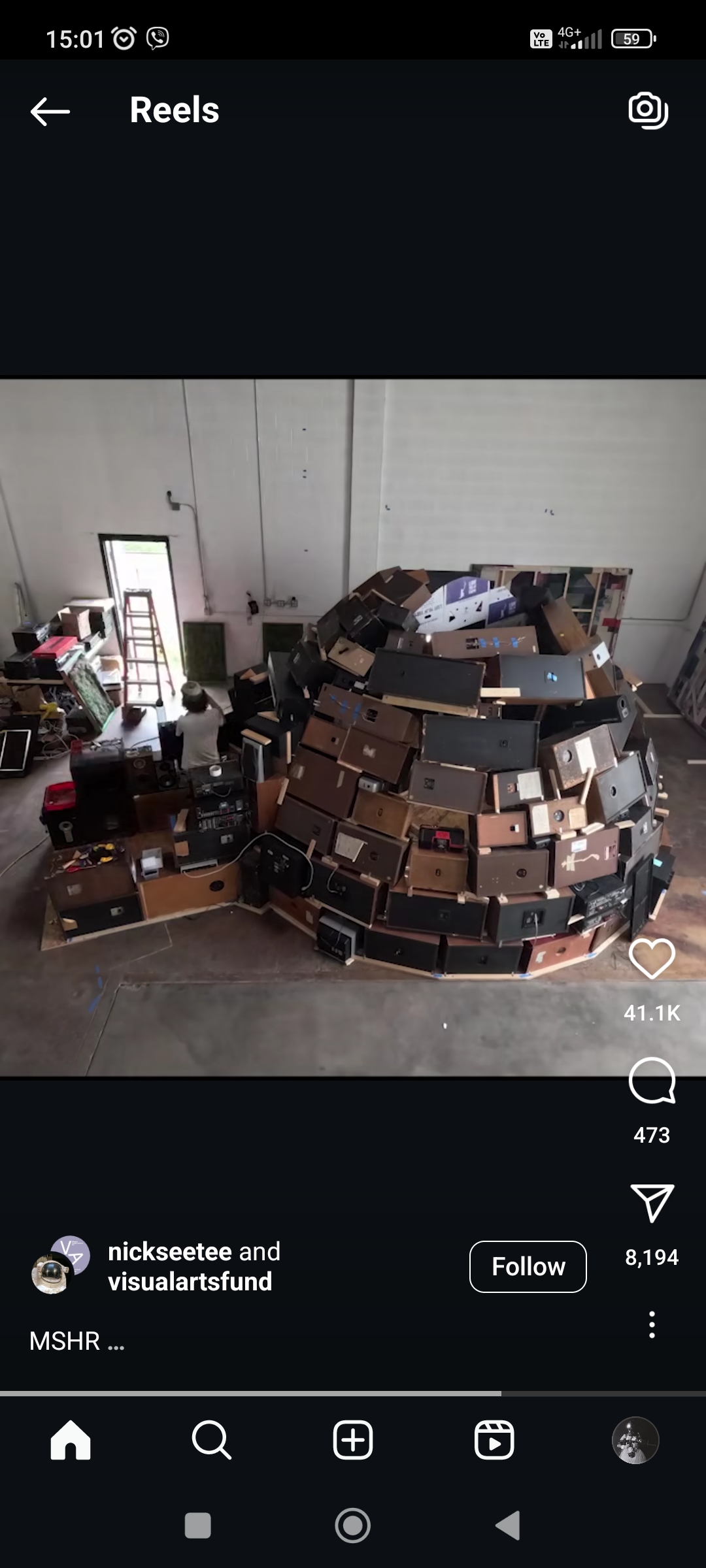The width and height of the screenshot is (706, 1568).
Task: Like this reel with the heart icon
Action: (x=651, y=958)
